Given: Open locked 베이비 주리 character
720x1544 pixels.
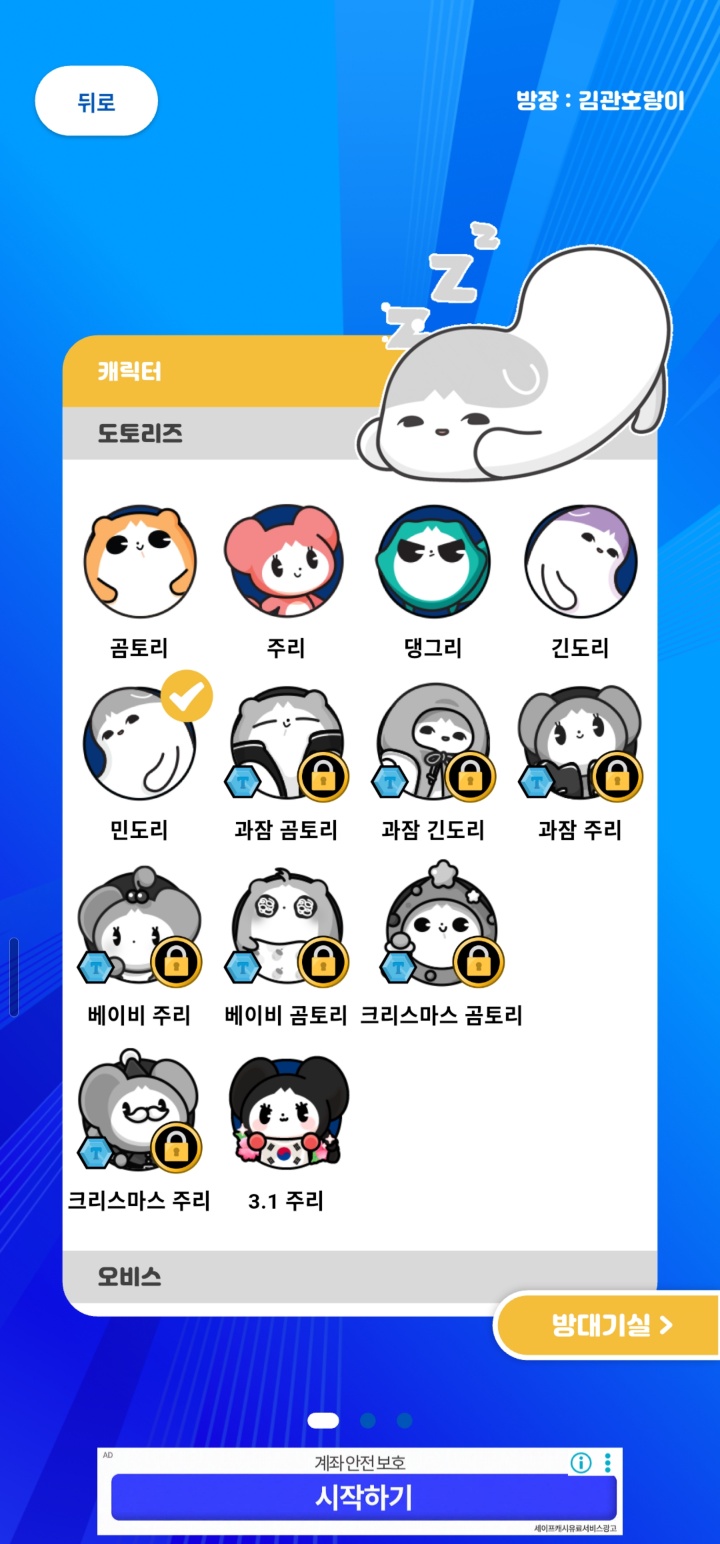Looking at the screenshot, I should (139, 930).
